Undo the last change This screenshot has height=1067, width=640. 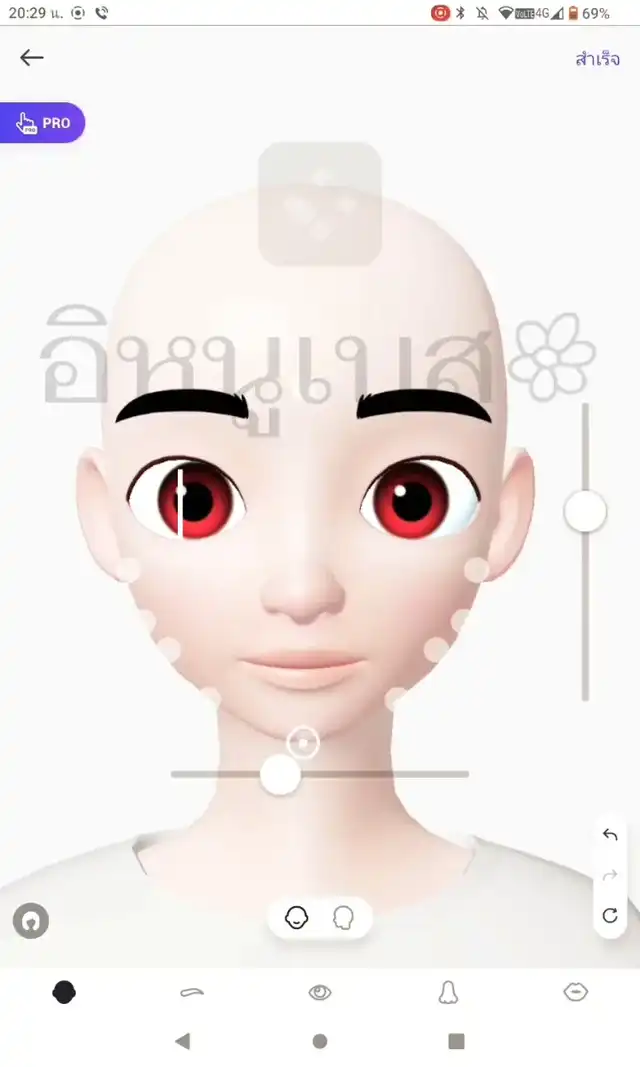610,834
